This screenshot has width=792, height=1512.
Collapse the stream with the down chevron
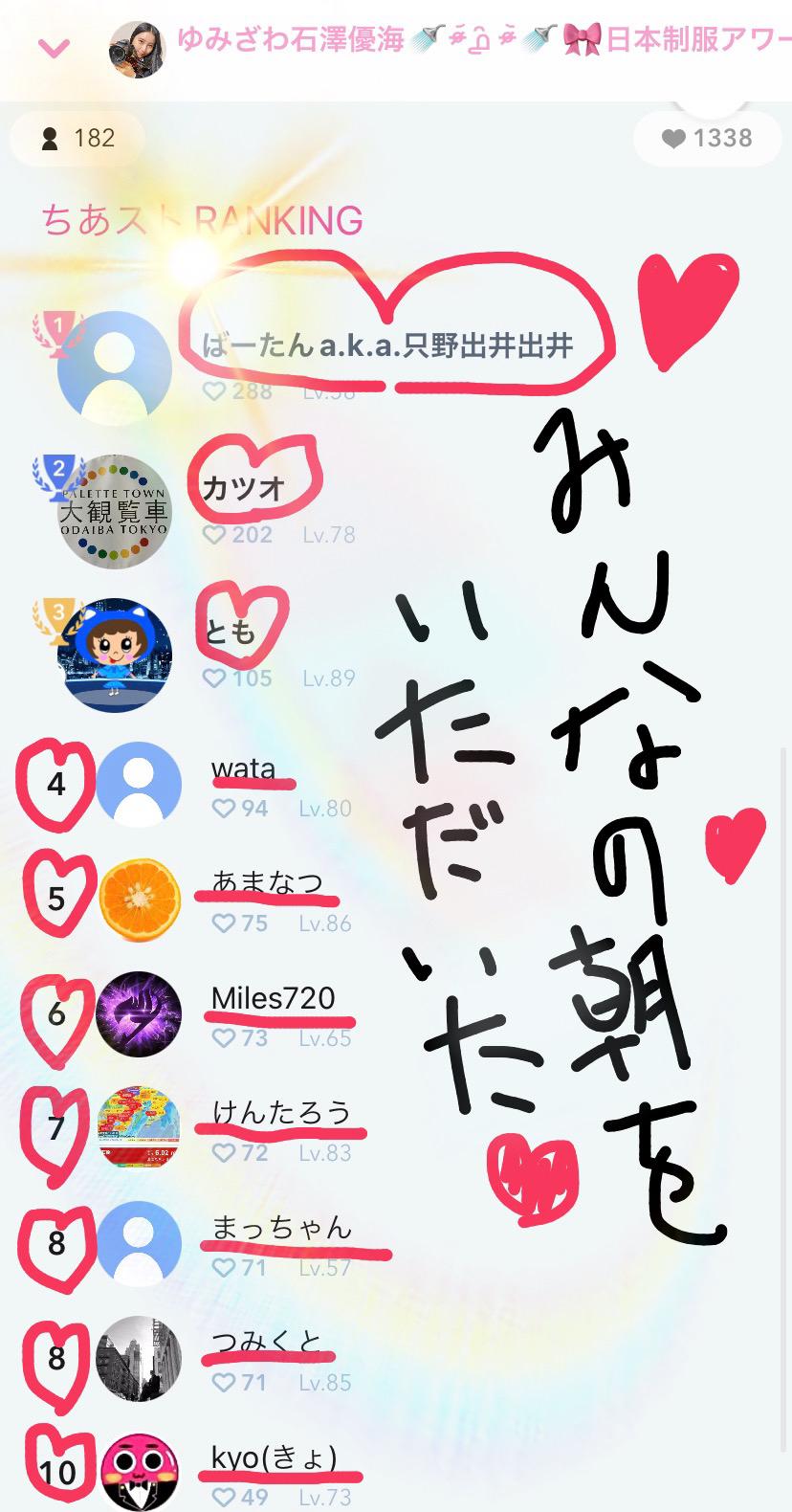[54, 46]
